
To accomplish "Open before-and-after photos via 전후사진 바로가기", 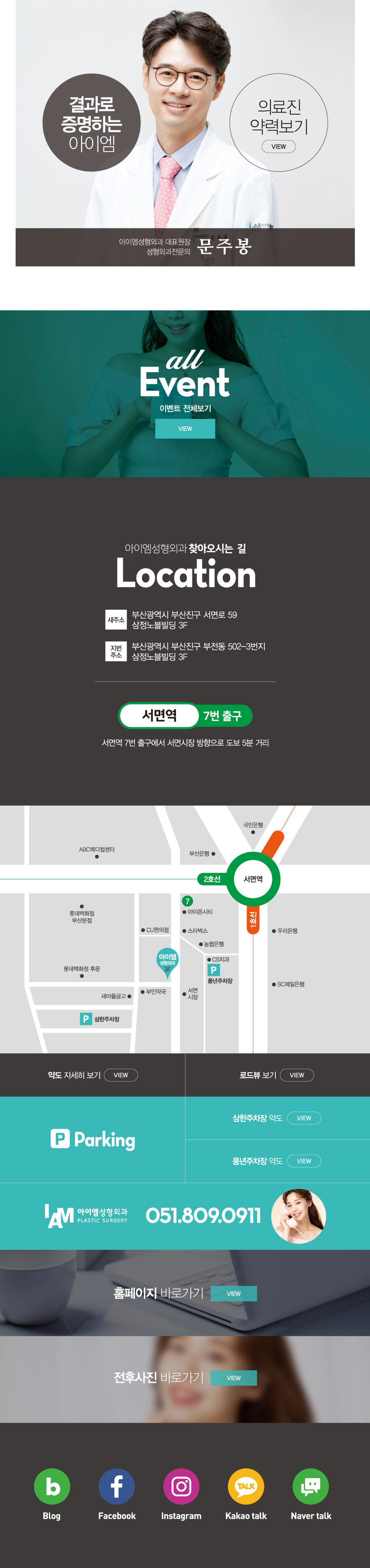I will (234, 1377).
